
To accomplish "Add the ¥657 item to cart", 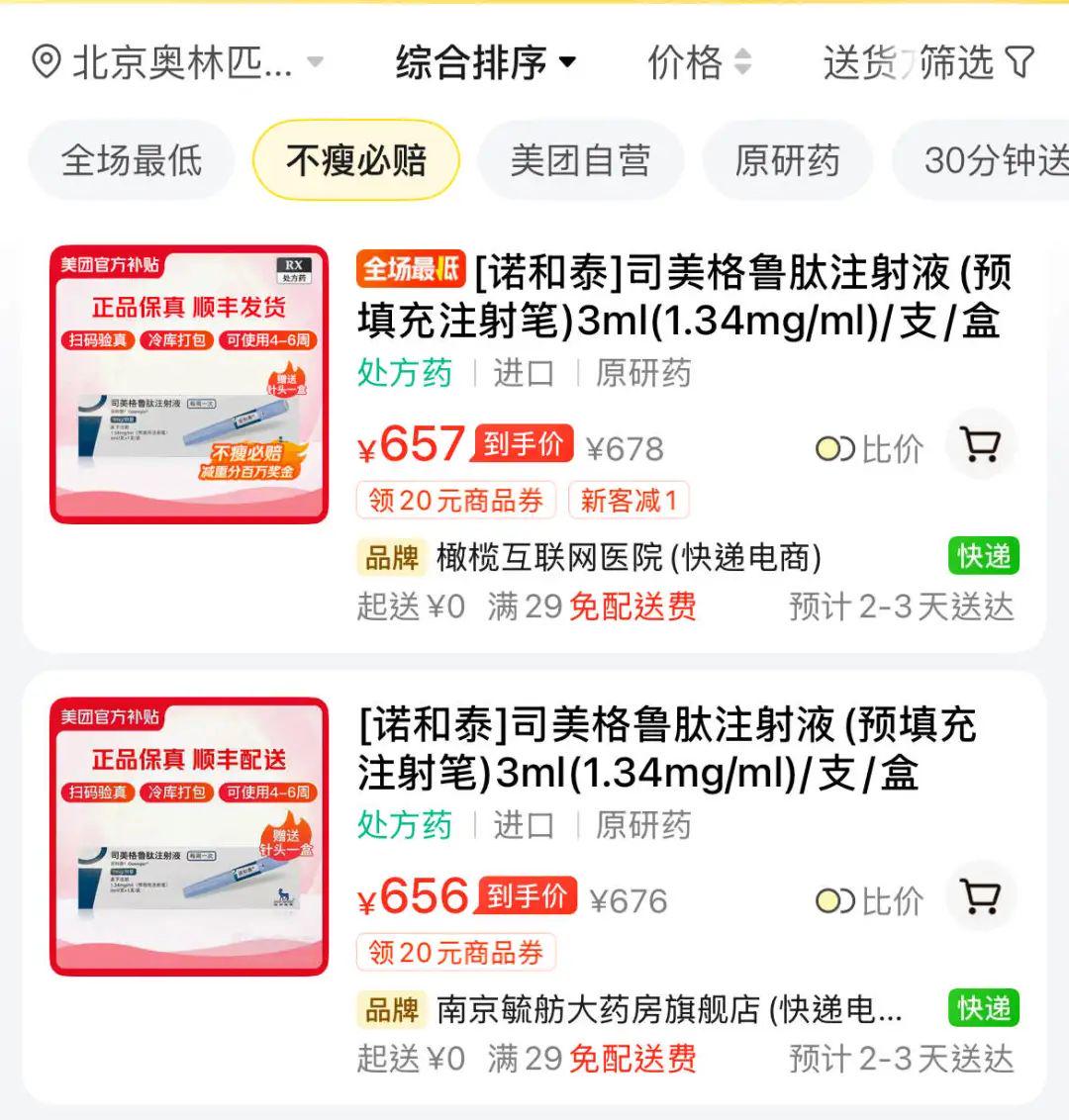I will 980,447.
